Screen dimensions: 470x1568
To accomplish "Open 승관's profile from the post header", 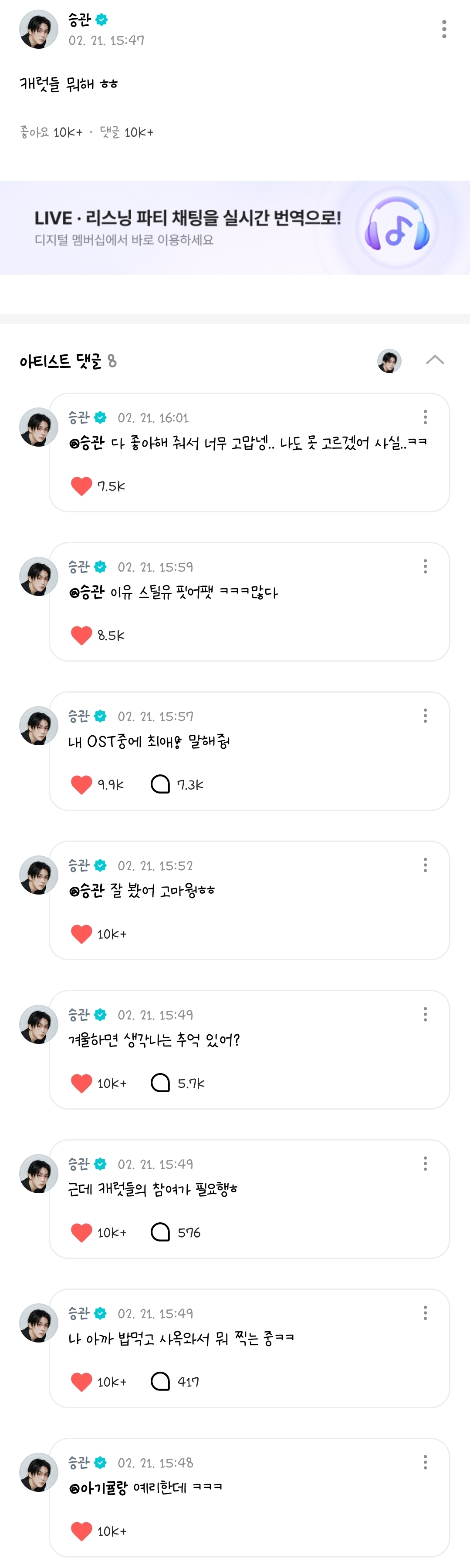I will click(39, 29).
